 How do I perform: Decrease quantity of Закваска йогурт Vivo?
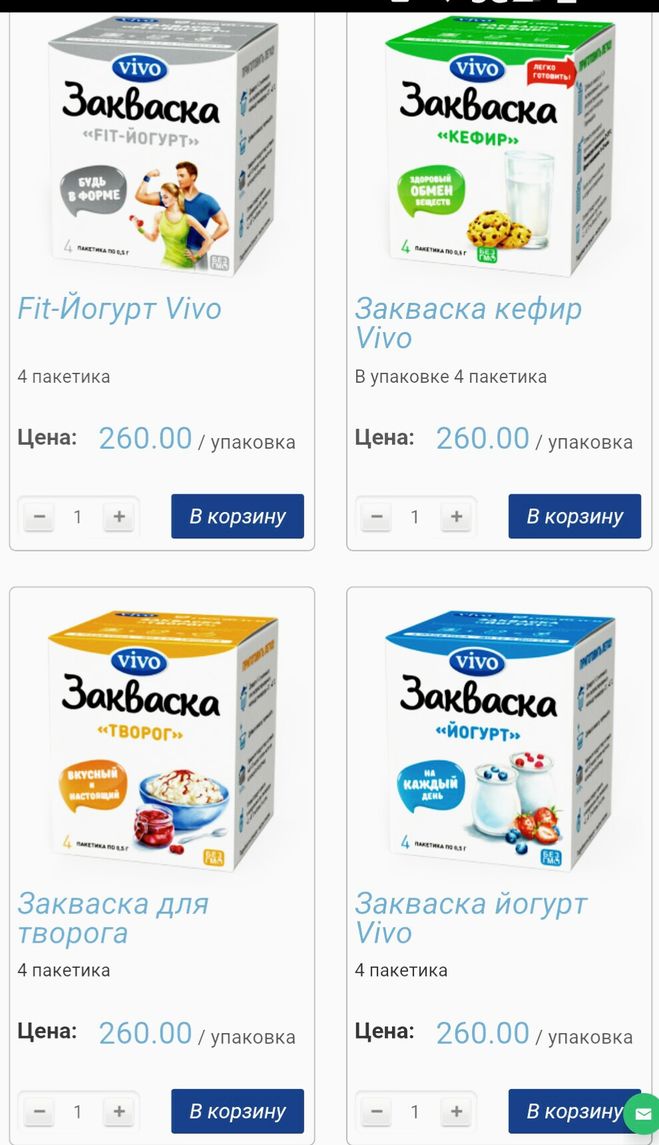[376, 1111]
